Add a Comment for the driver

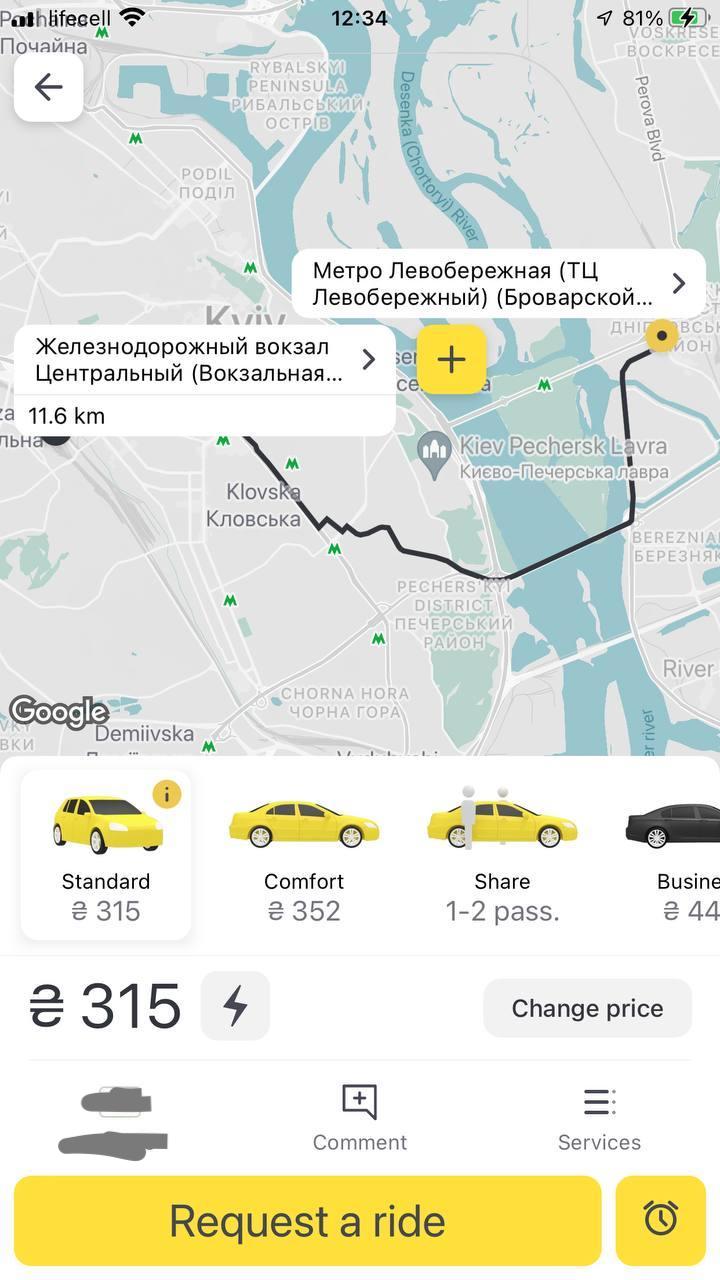point(360,1118)
